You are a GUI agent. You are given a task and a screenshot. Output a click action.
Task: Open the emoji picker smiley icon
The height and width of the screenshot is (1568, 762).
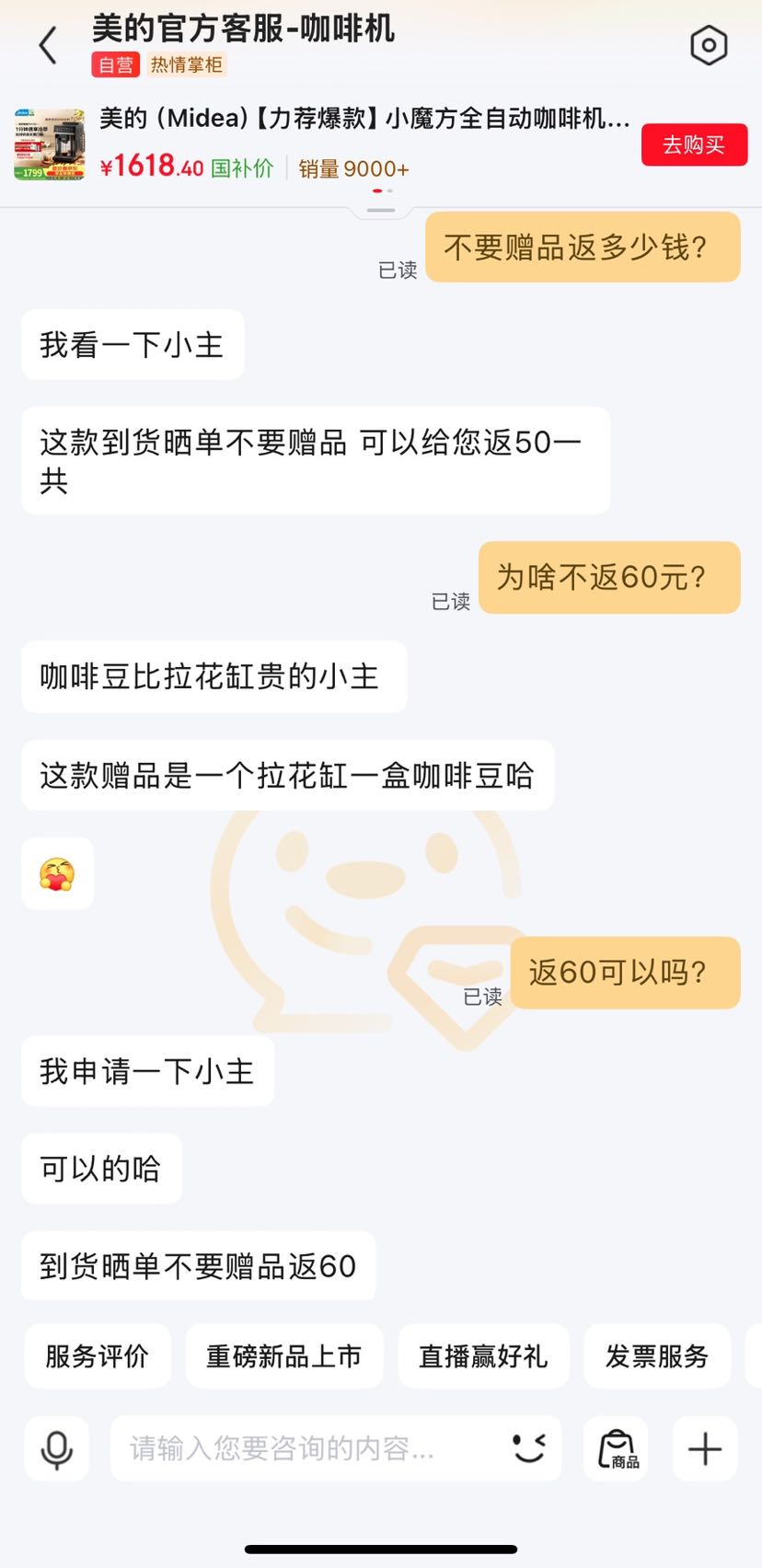point(529,1448)
